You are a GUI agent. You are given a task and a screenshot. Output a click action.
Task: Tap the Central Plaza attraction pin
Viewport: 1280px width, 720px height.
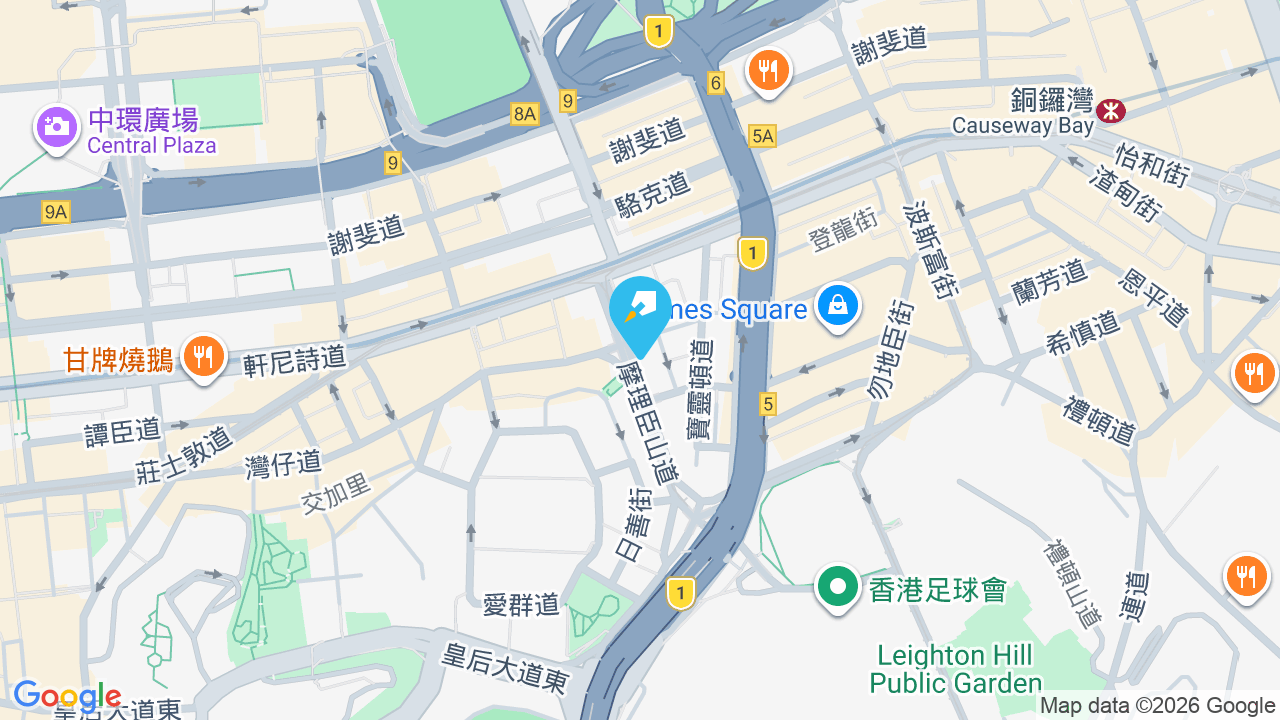[57, 129]
